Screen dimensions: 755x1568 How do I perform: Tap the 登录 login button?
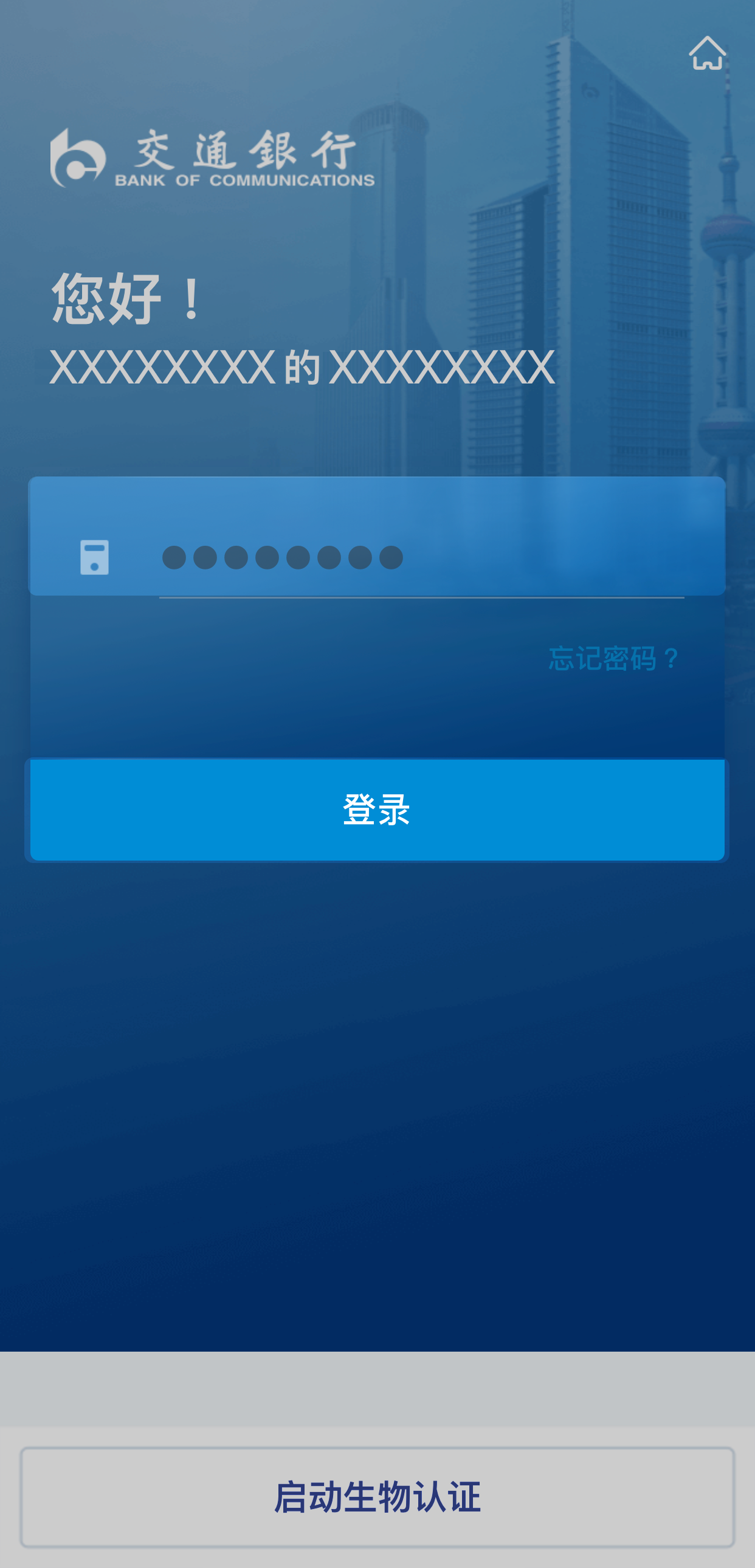(377, 809)
